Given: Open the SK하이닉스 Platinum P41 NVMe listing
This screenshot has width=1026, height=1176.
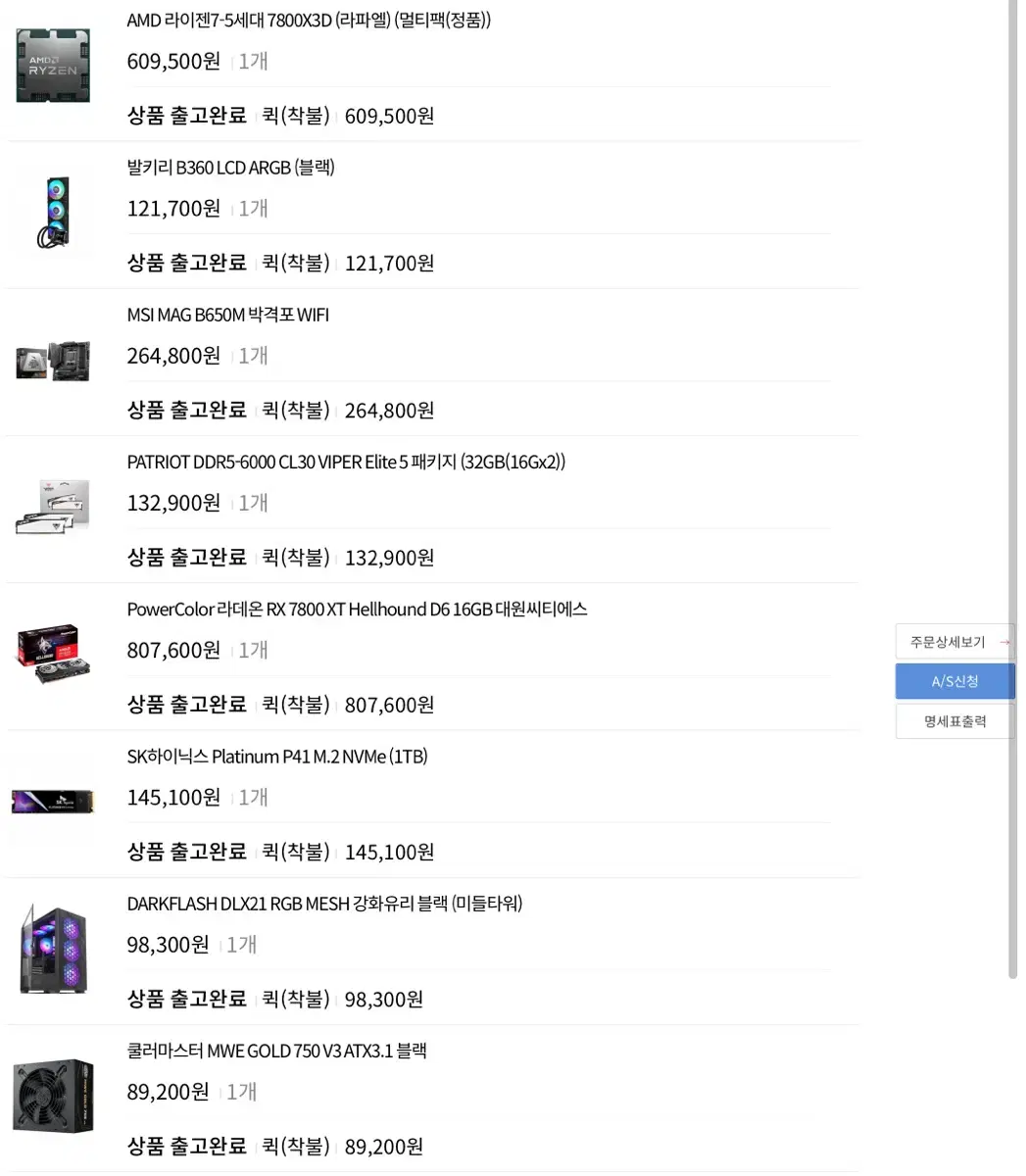Looking at the screenshot, I should tap(277, 756).
